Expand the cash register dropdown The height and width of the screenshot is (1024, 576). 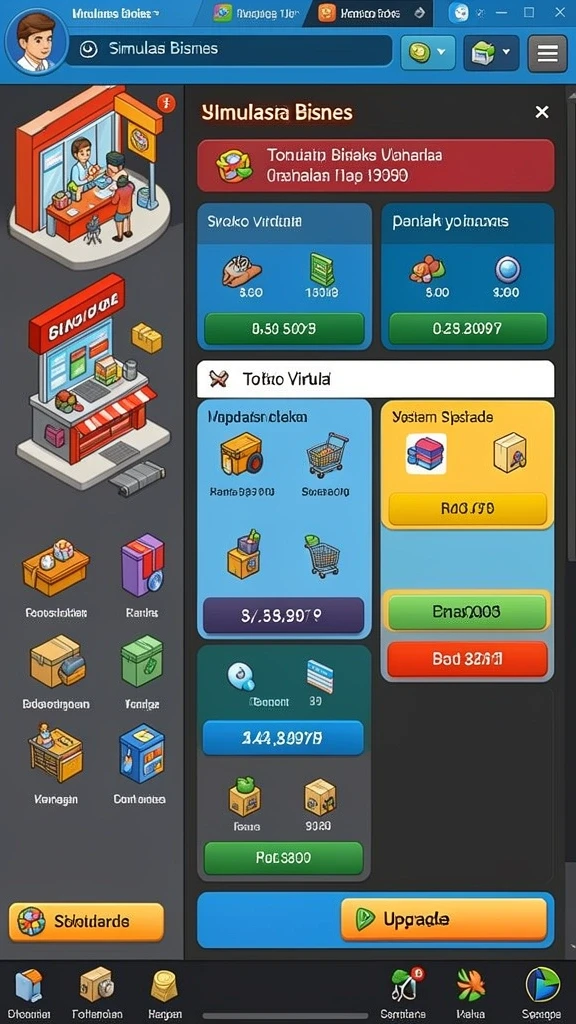click(x=490, y=52)
